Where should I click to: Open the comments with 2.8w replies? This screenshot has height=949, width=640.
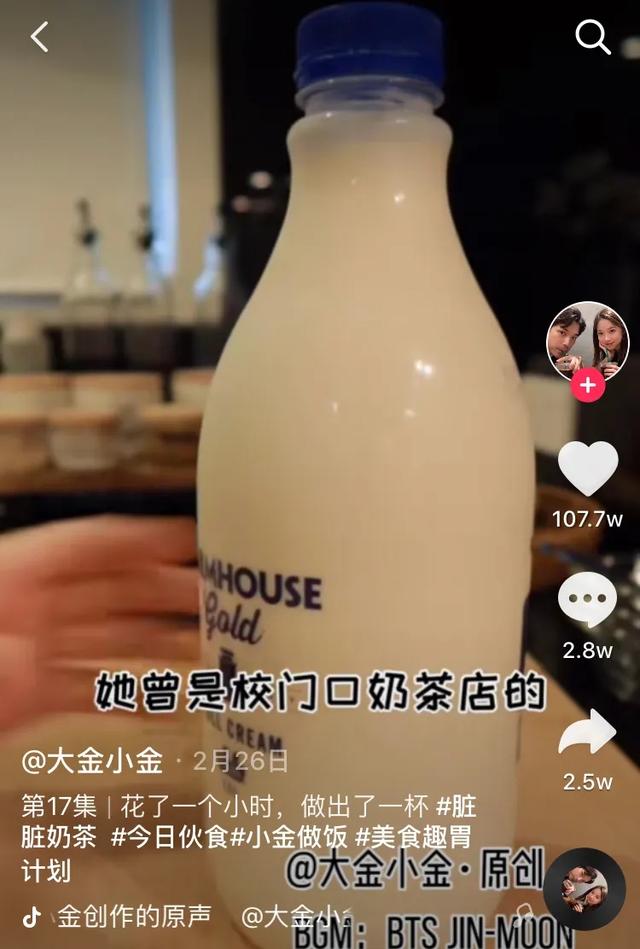pos(587,601)
